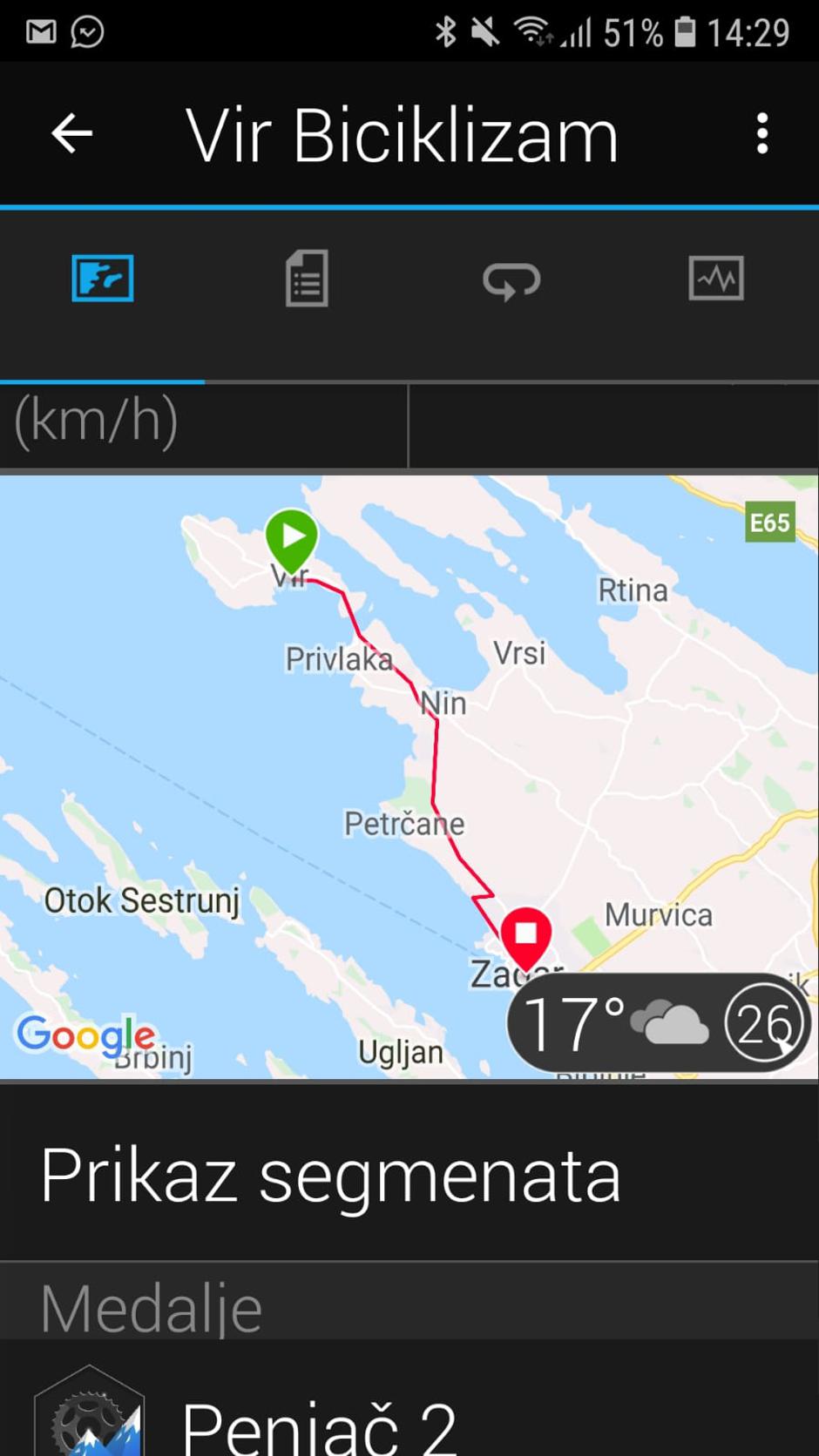Open the three-dot overflow menu
This screenshot has width=819, height=1456.
tap(762, 134)
